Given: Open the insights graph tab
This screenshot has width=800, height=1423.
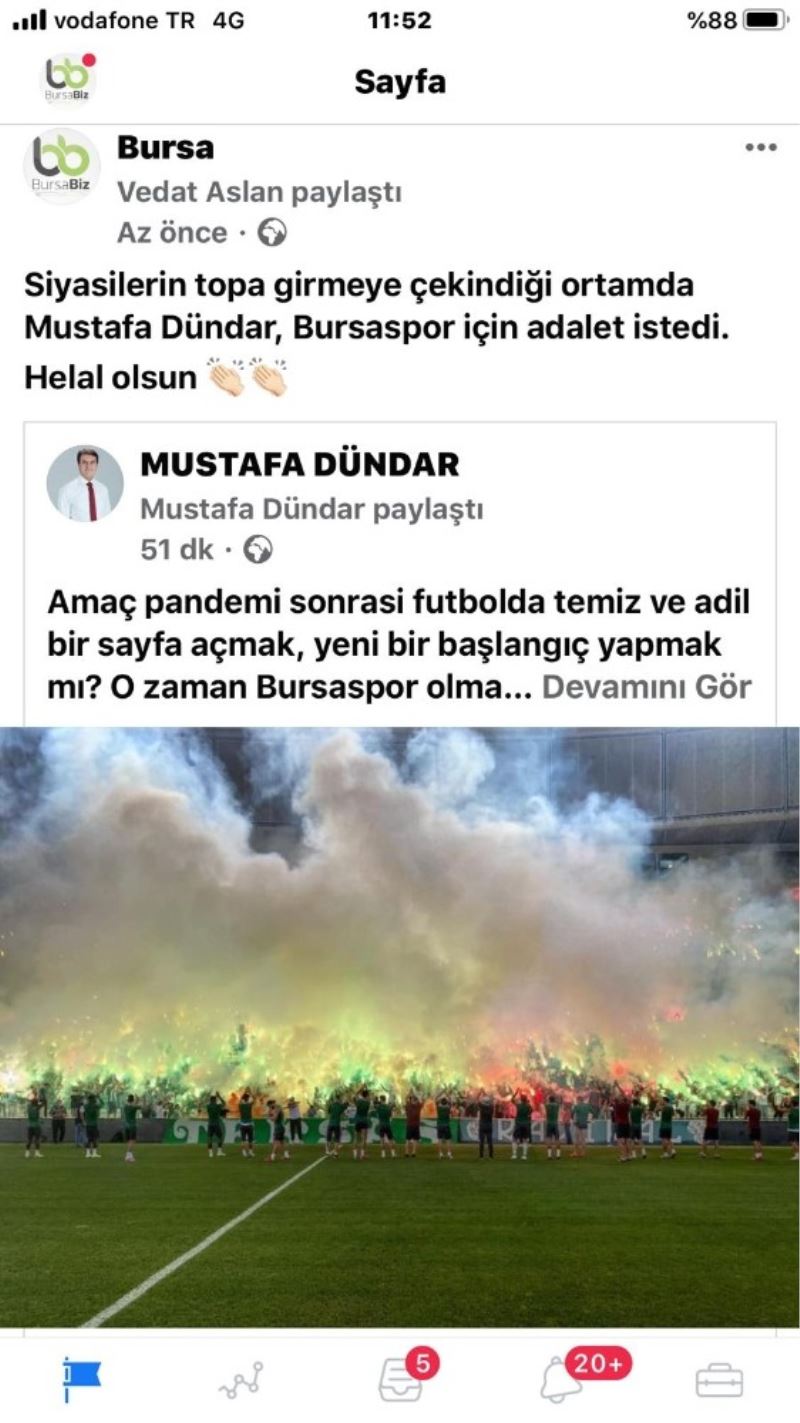Looking at the screenshot, I should pyautogui.click(x=241, y=1381).
